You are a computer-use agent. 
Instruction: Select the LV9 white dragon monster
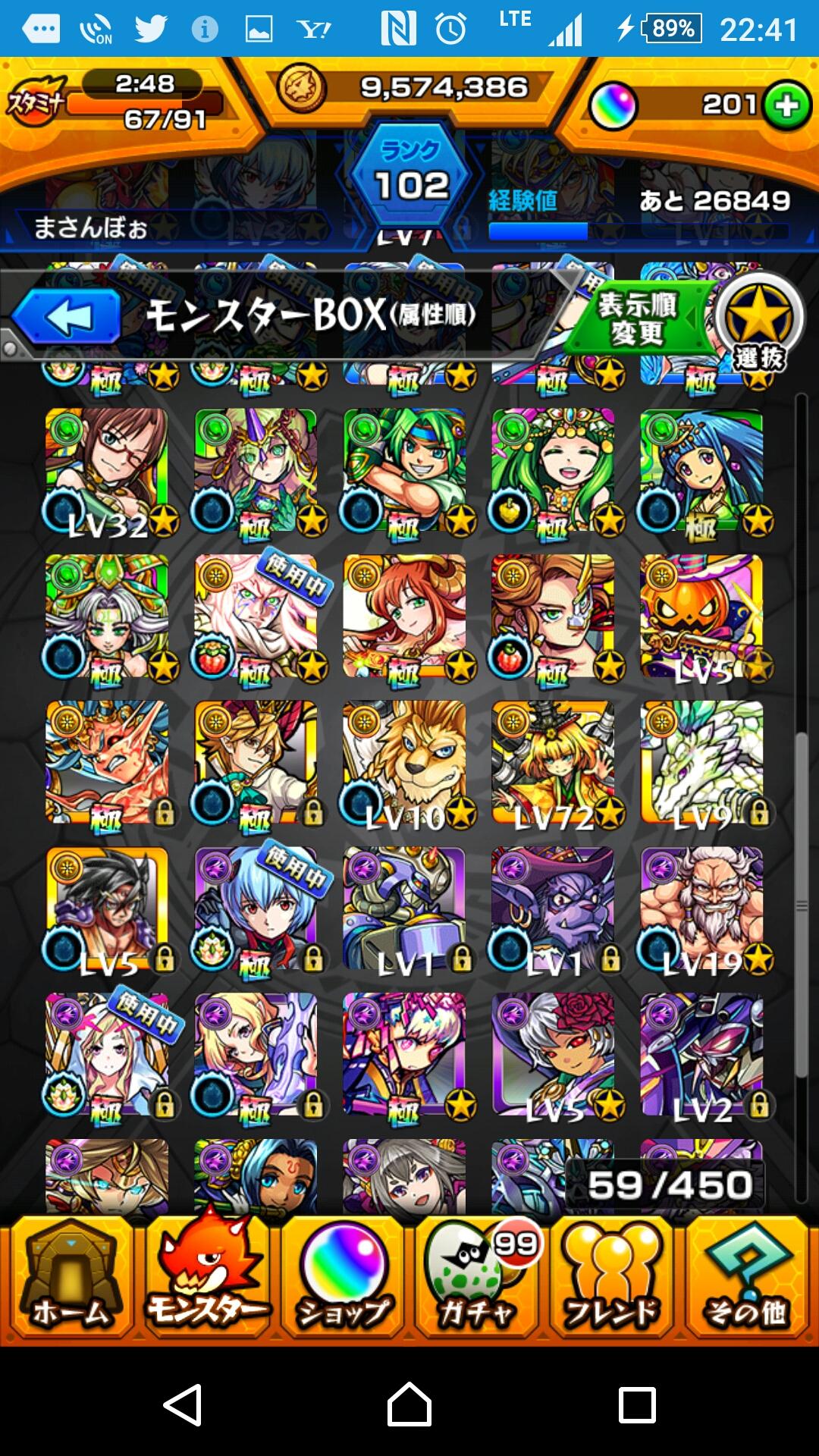pyautogui.click(x=701, y=762)
